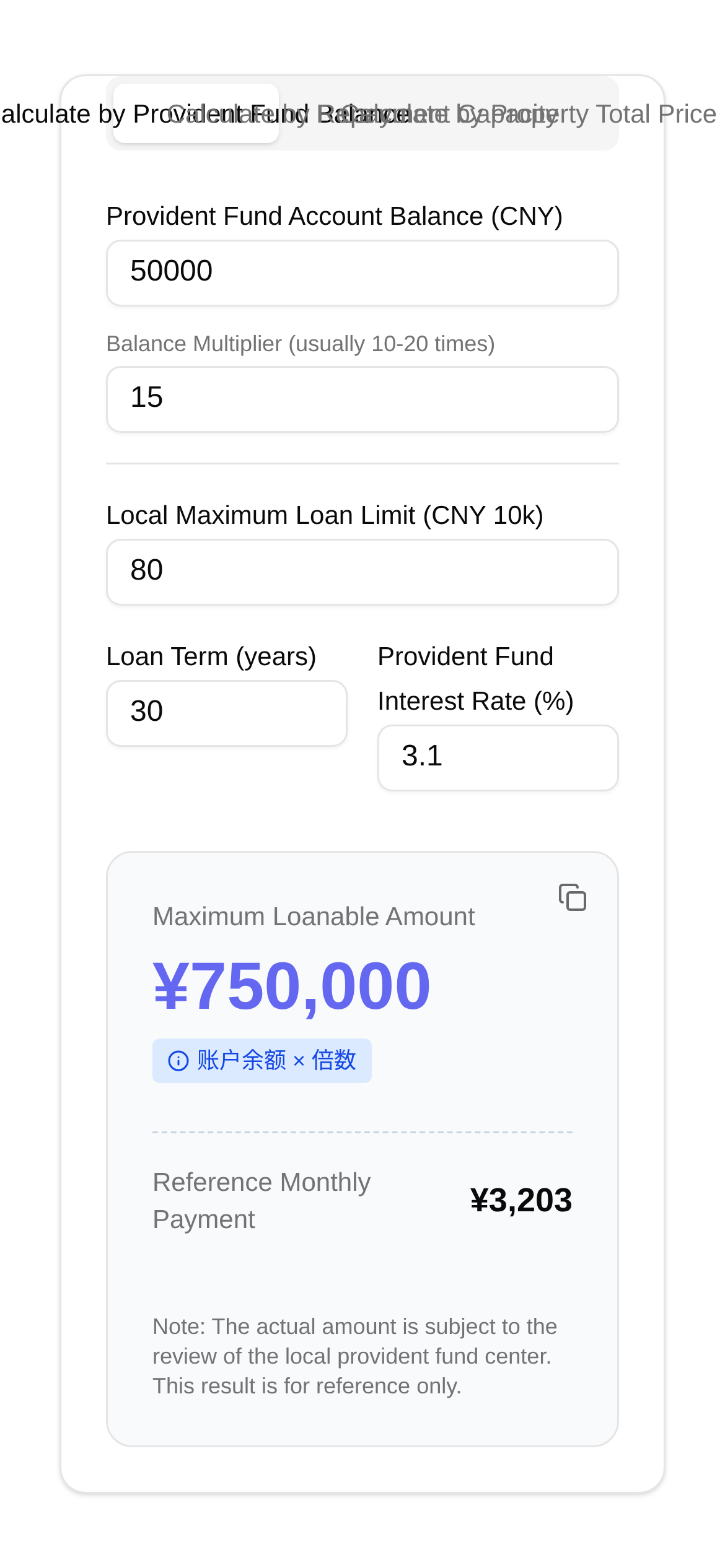Click the Provident Fund Interest Rate field
The image size is (725, 1568).
click(497, 757)
